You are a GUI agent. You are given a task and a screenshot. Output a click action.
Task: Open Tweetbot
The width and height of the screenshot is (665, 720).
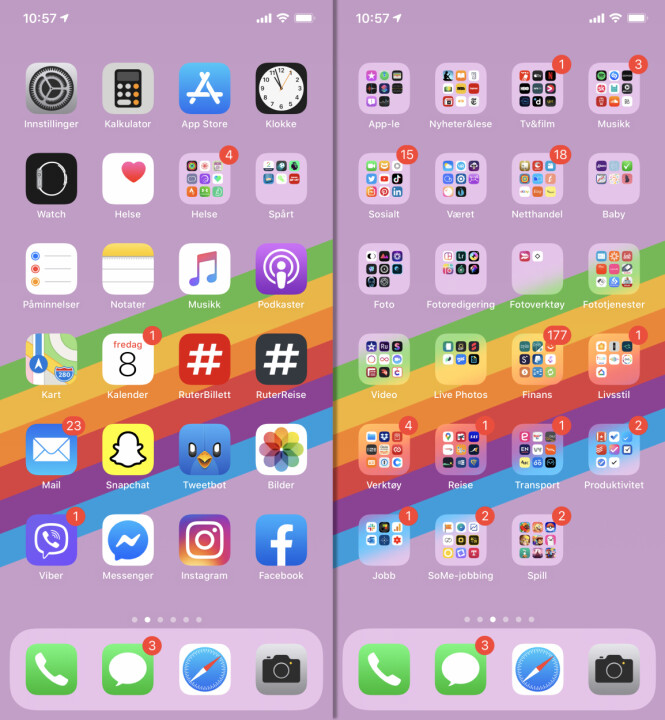(x=205, y=449)
